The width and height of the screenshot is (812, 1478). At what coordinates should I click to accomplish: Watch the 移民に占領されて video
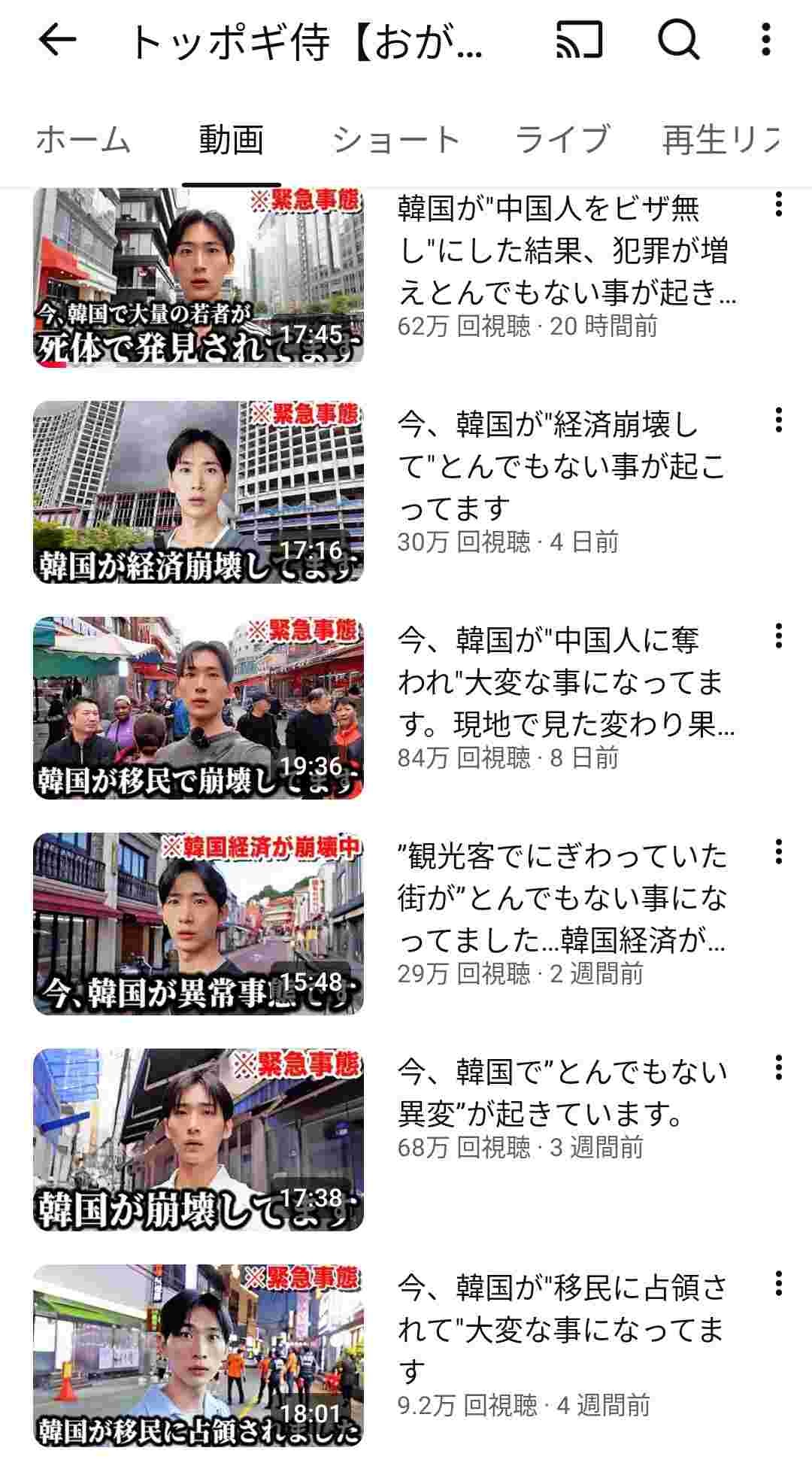(x=198, y=1355)
